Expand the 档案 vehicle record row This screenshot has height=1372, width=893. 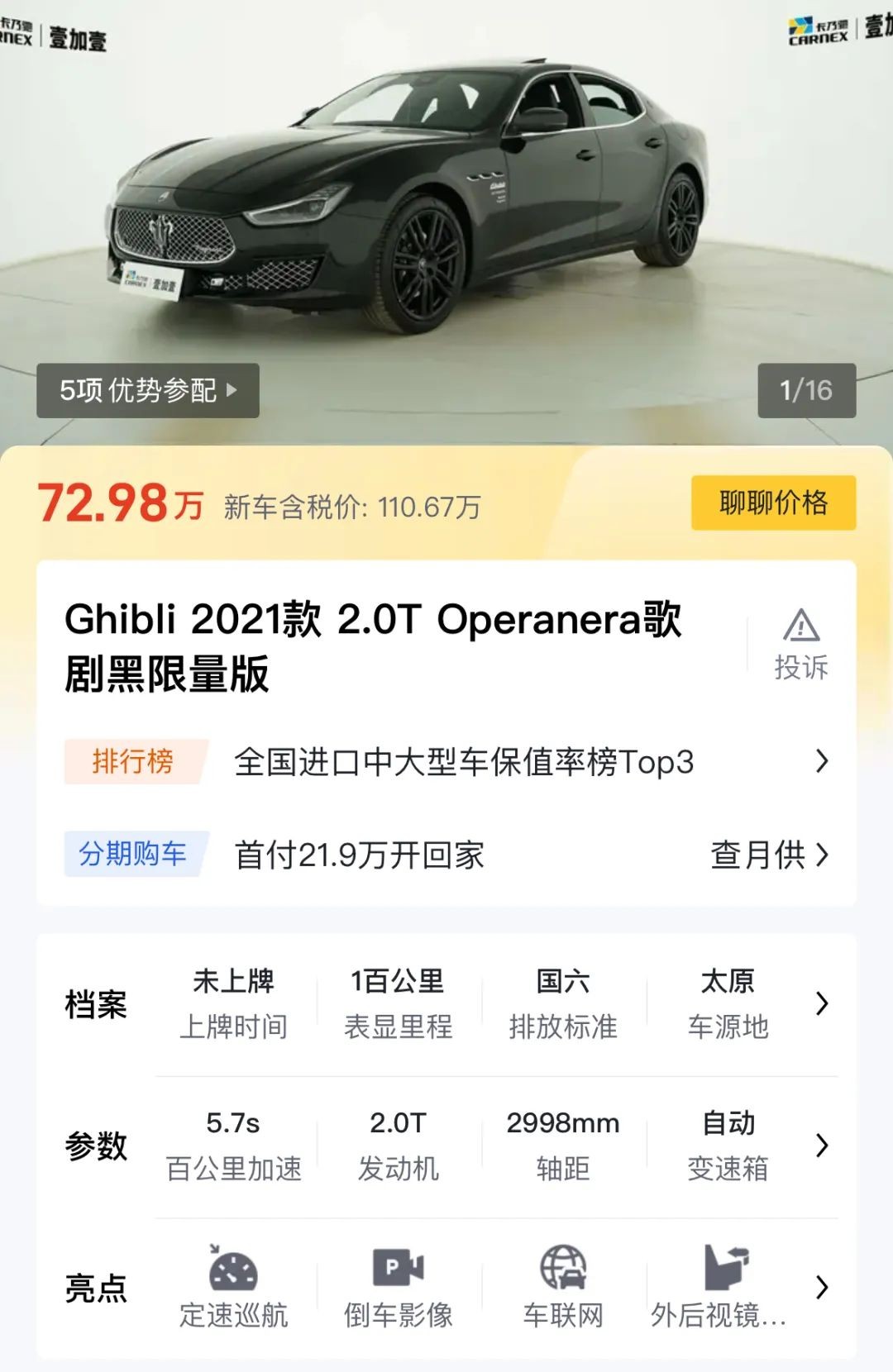[x=821, y=1003]
